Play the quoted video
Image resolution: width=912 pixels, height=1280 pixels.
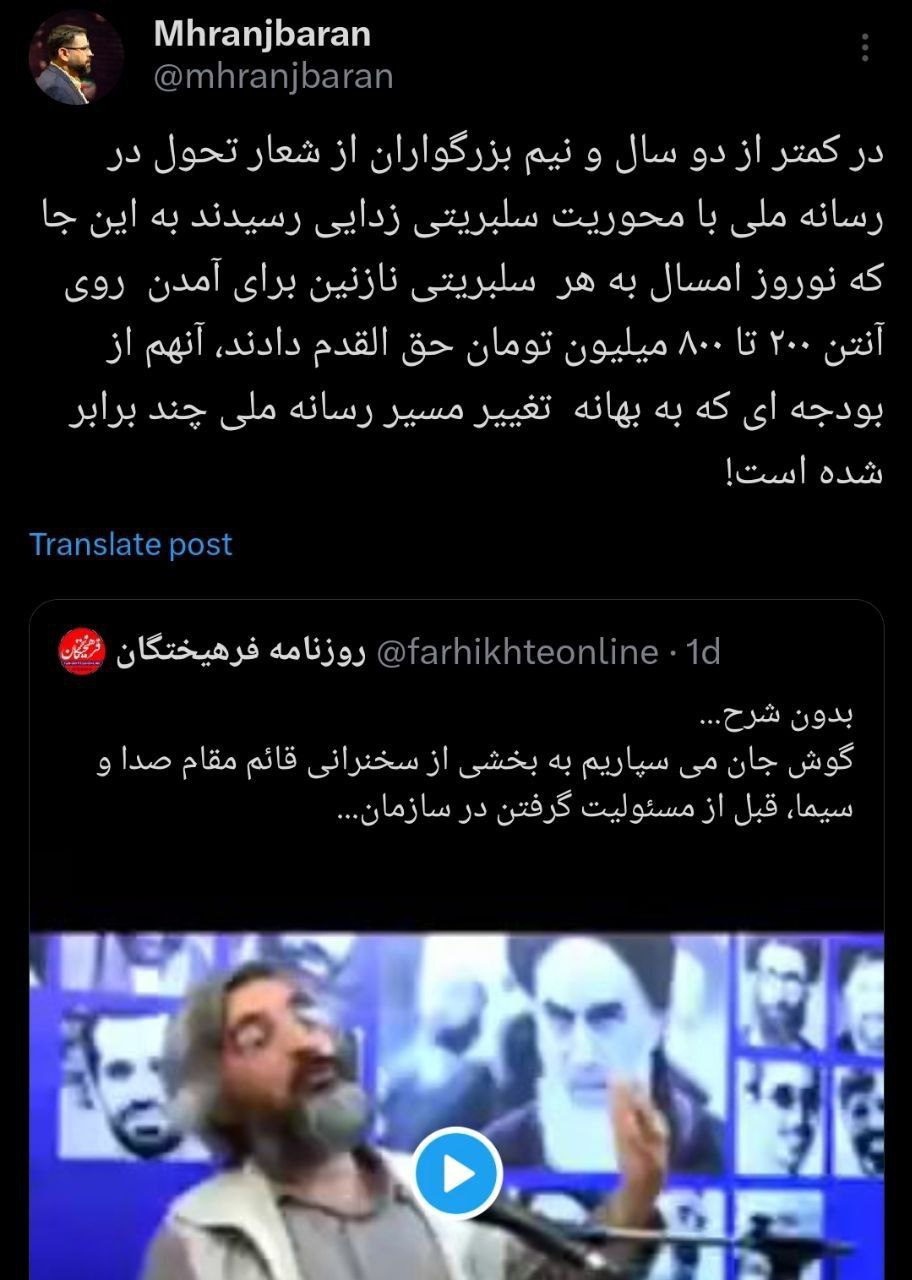click(457, 1173)
